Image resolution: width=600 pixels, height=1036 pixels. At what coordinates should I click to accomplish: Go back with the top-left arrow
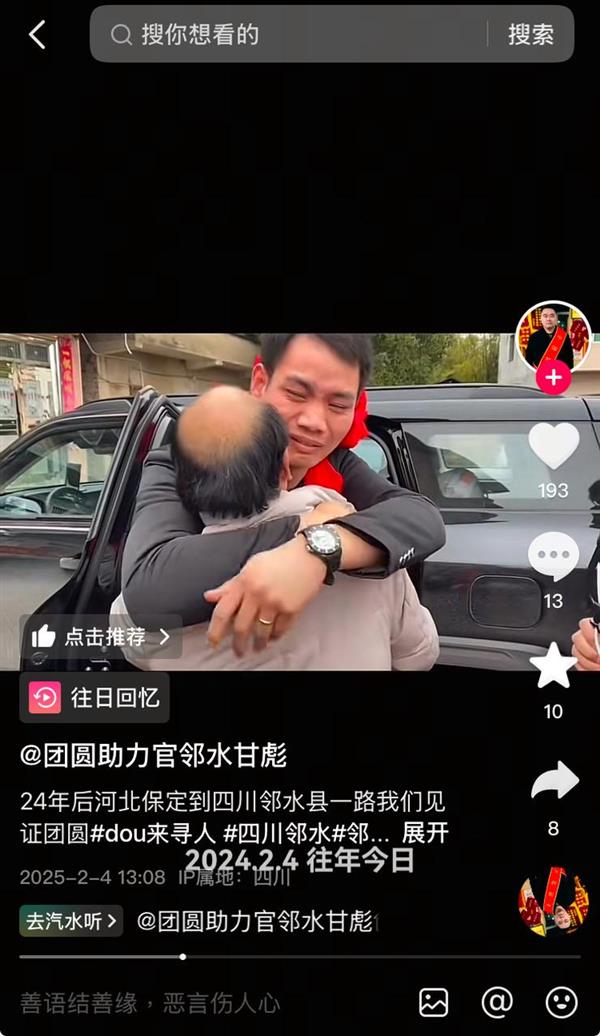[x=37, y=35]
